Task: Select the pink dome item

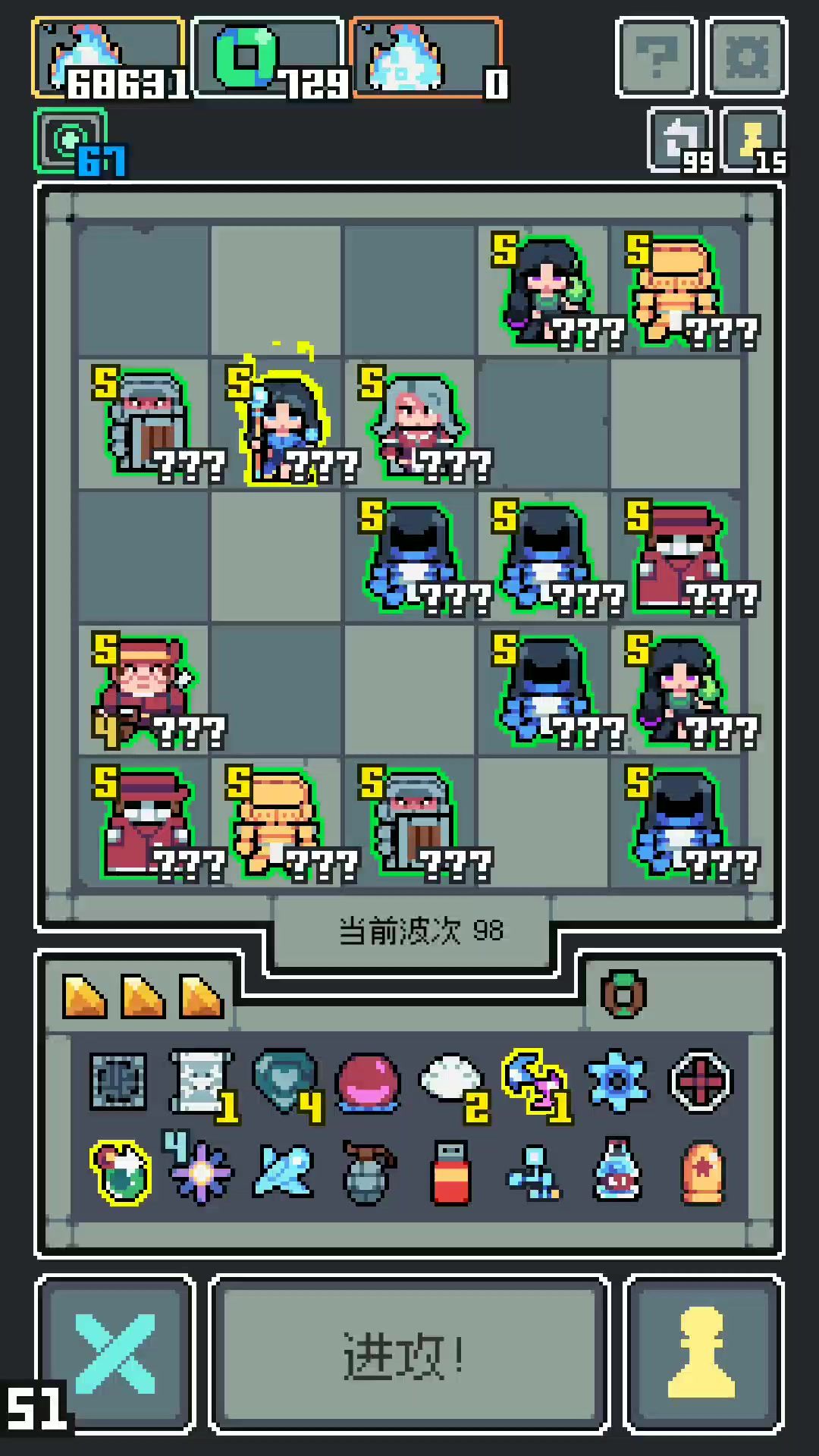Action: coord(367,1082)
